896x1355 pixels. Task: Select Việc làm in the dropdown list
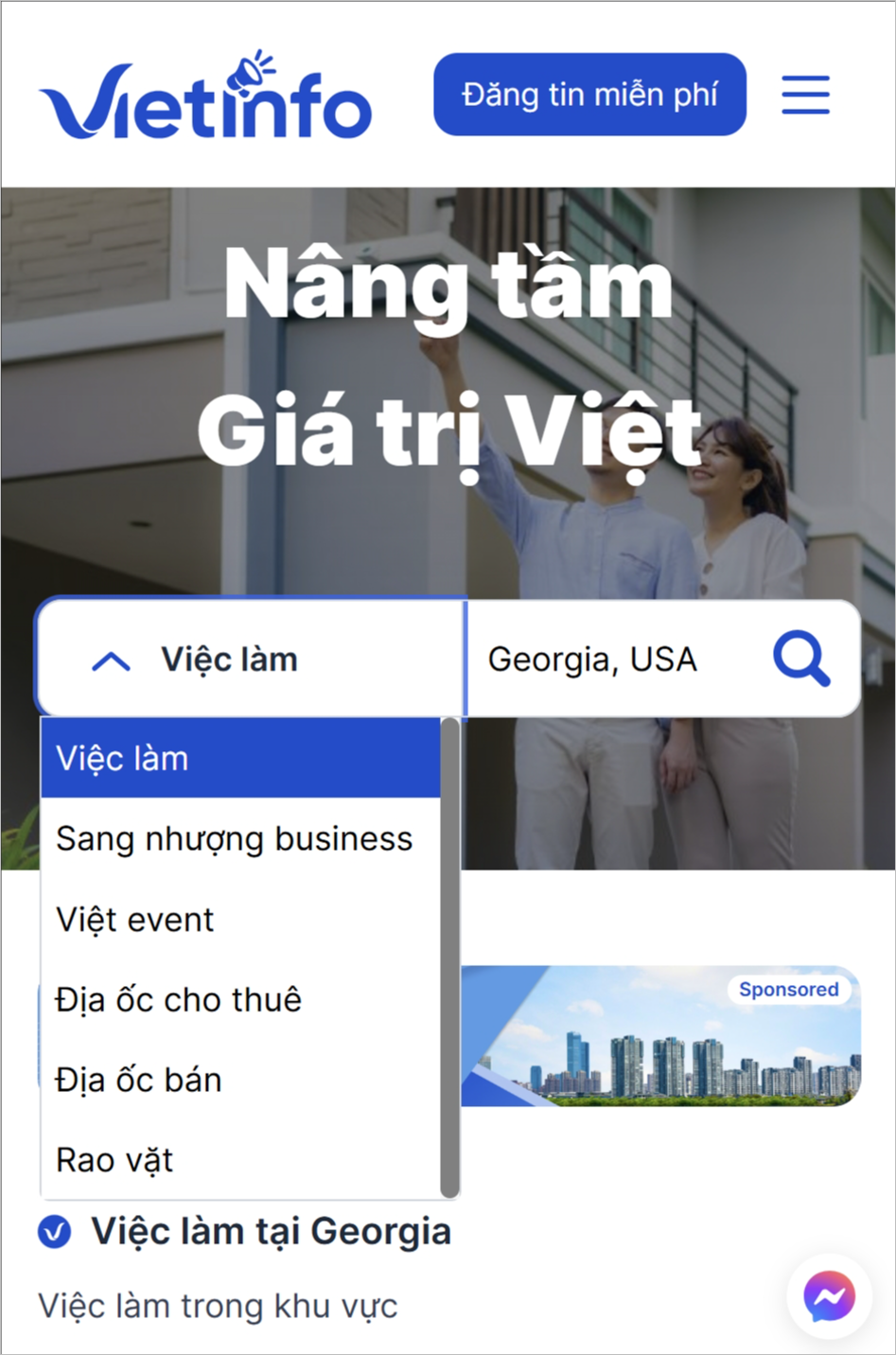[240, 759]
